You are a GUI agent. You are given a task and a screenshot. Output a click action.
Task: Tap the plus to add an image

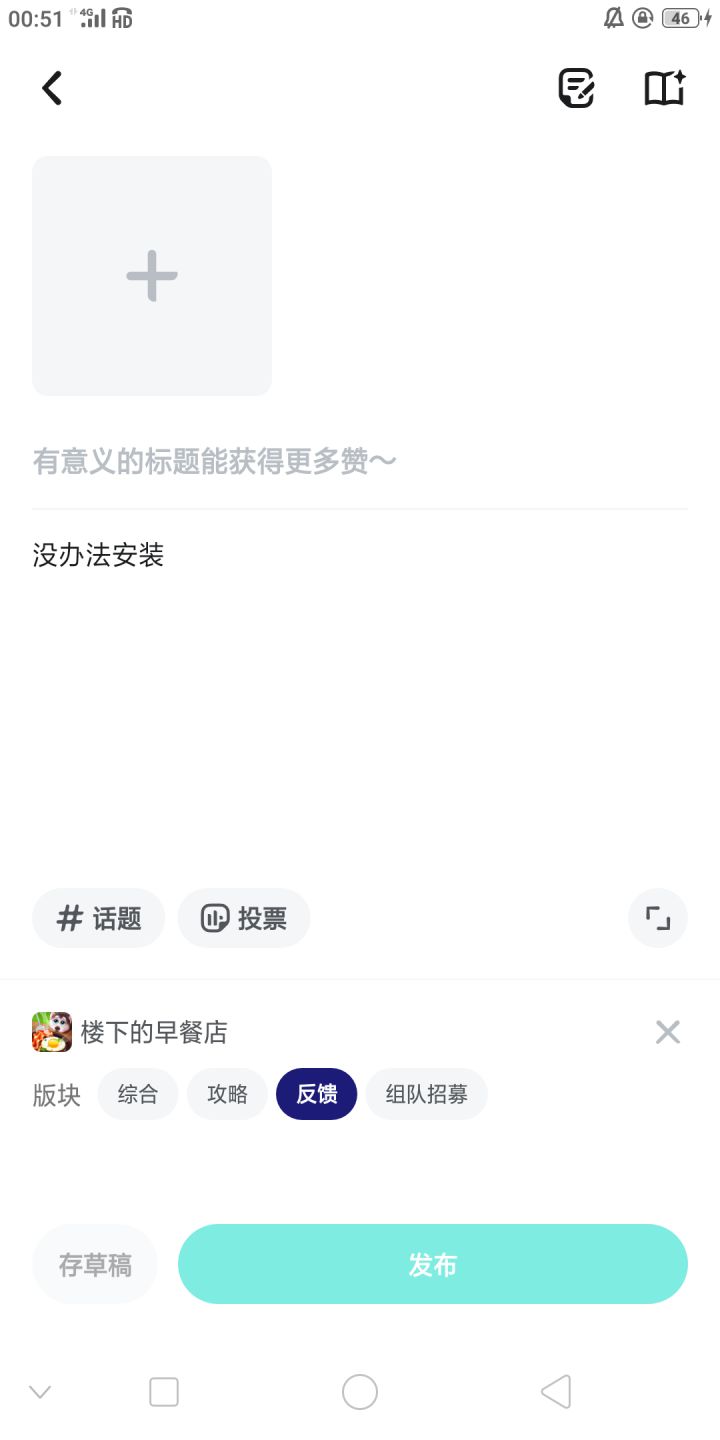point(151,275)
